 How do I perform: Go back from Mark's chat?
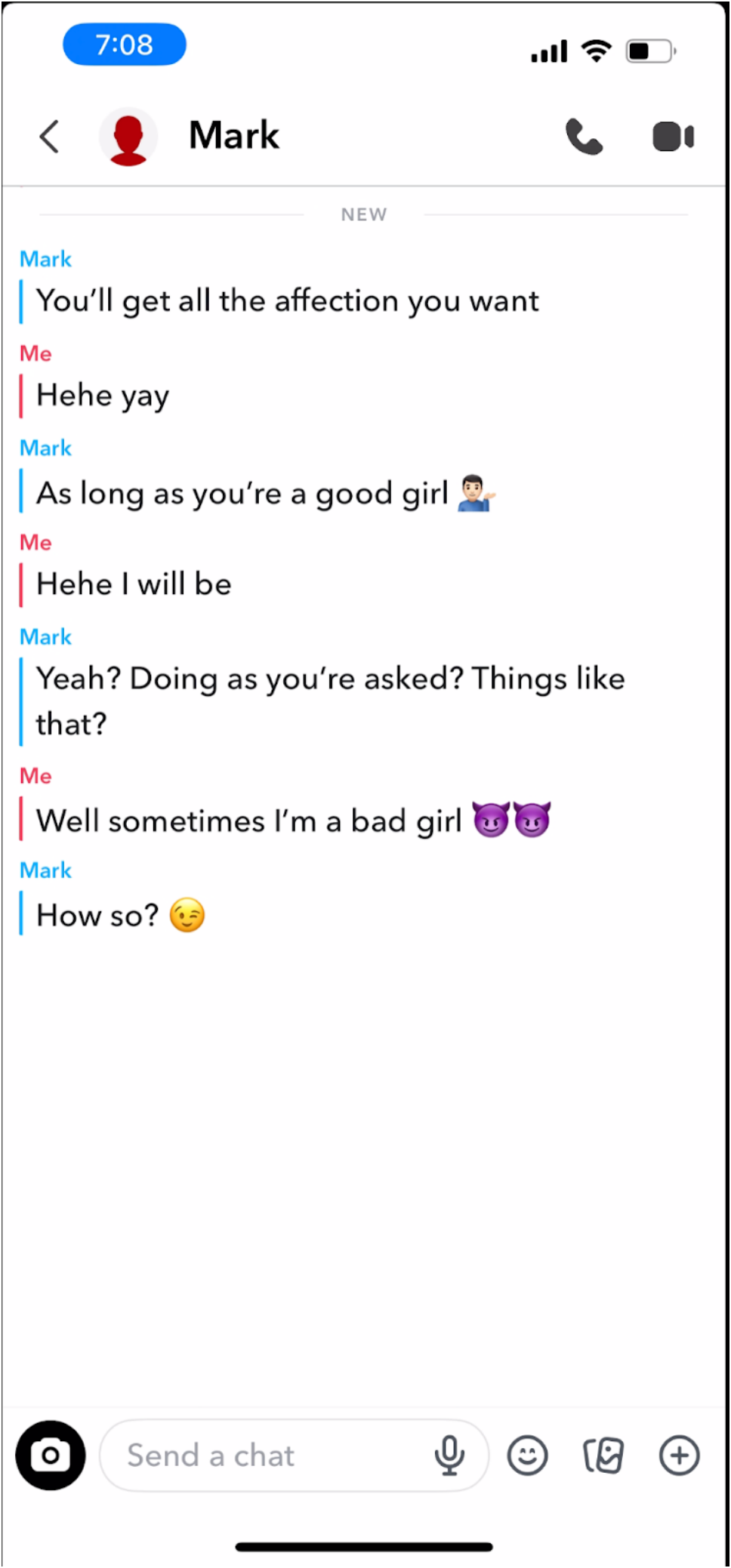coord(50,137)
